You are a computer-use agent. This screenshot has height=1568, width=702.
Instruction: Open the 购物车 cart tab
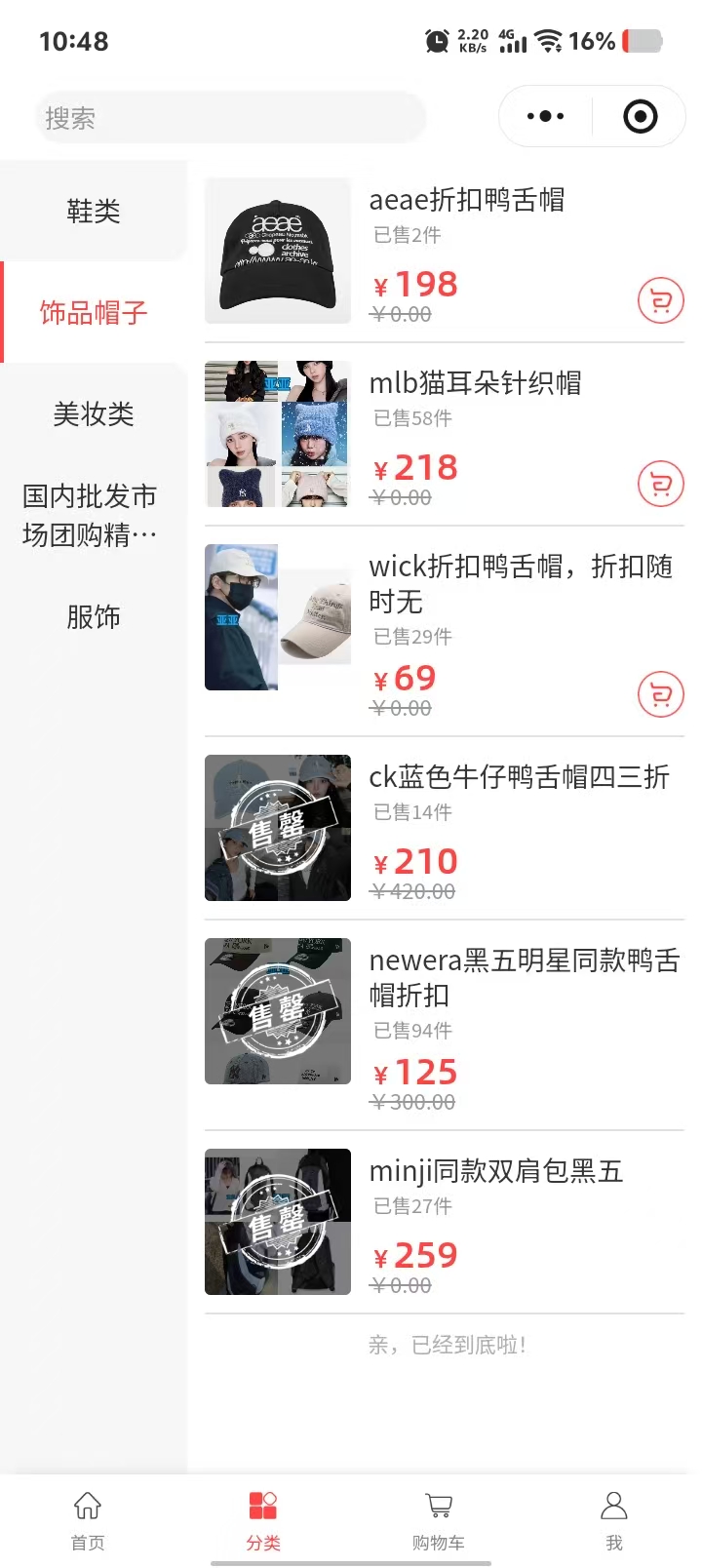click(439, 1519)
